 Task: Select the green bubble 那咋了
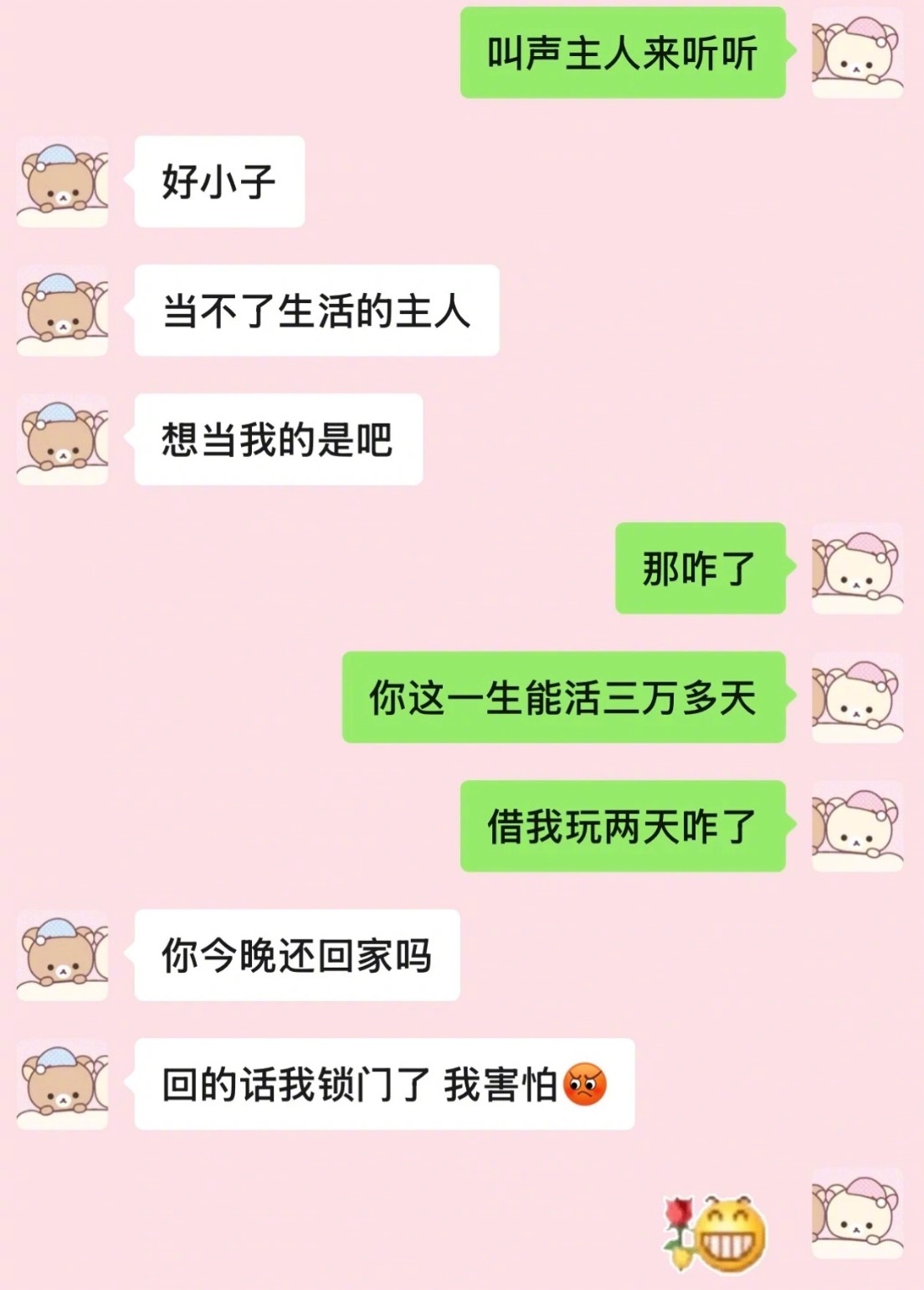tap(699, 572)
